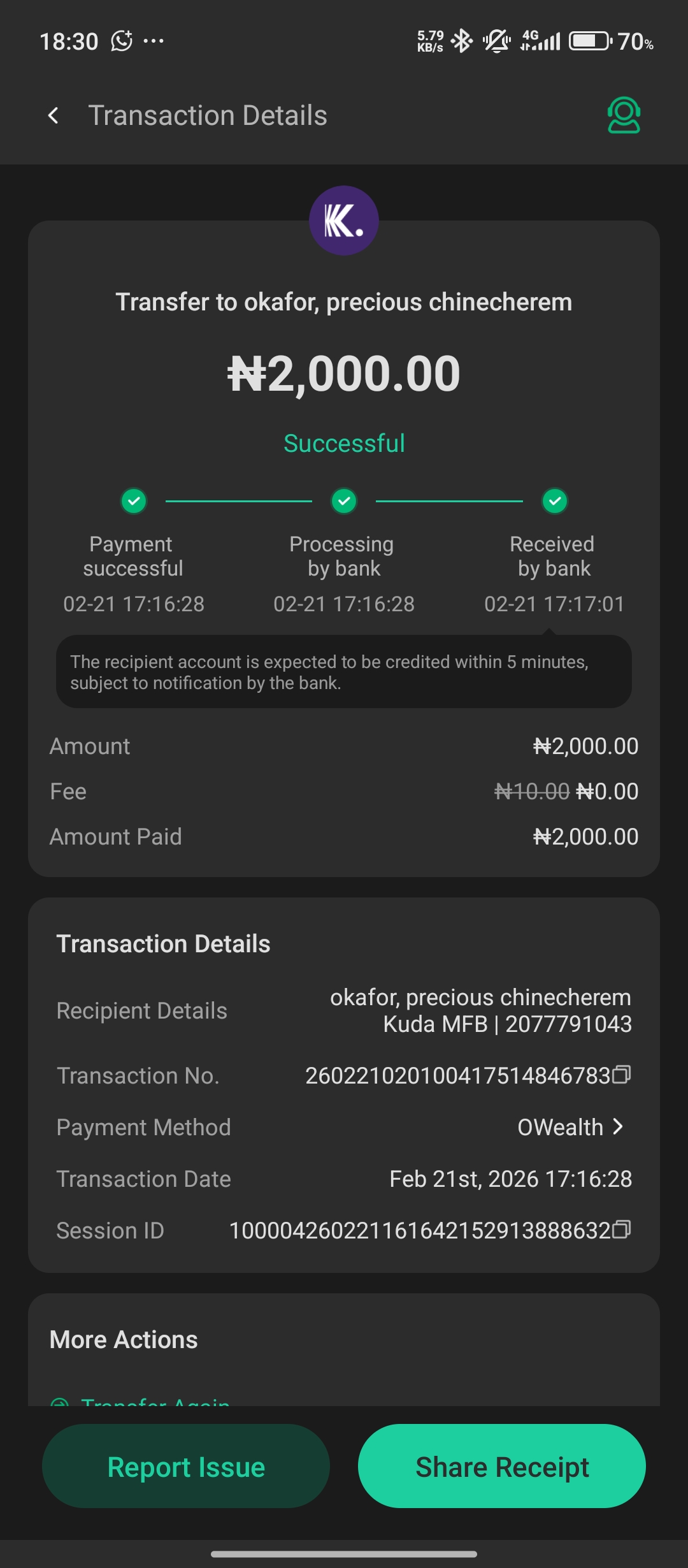This screenshot has height=1568, width=688.
Task: Copy the Session ID
Action: point(622,1229)
